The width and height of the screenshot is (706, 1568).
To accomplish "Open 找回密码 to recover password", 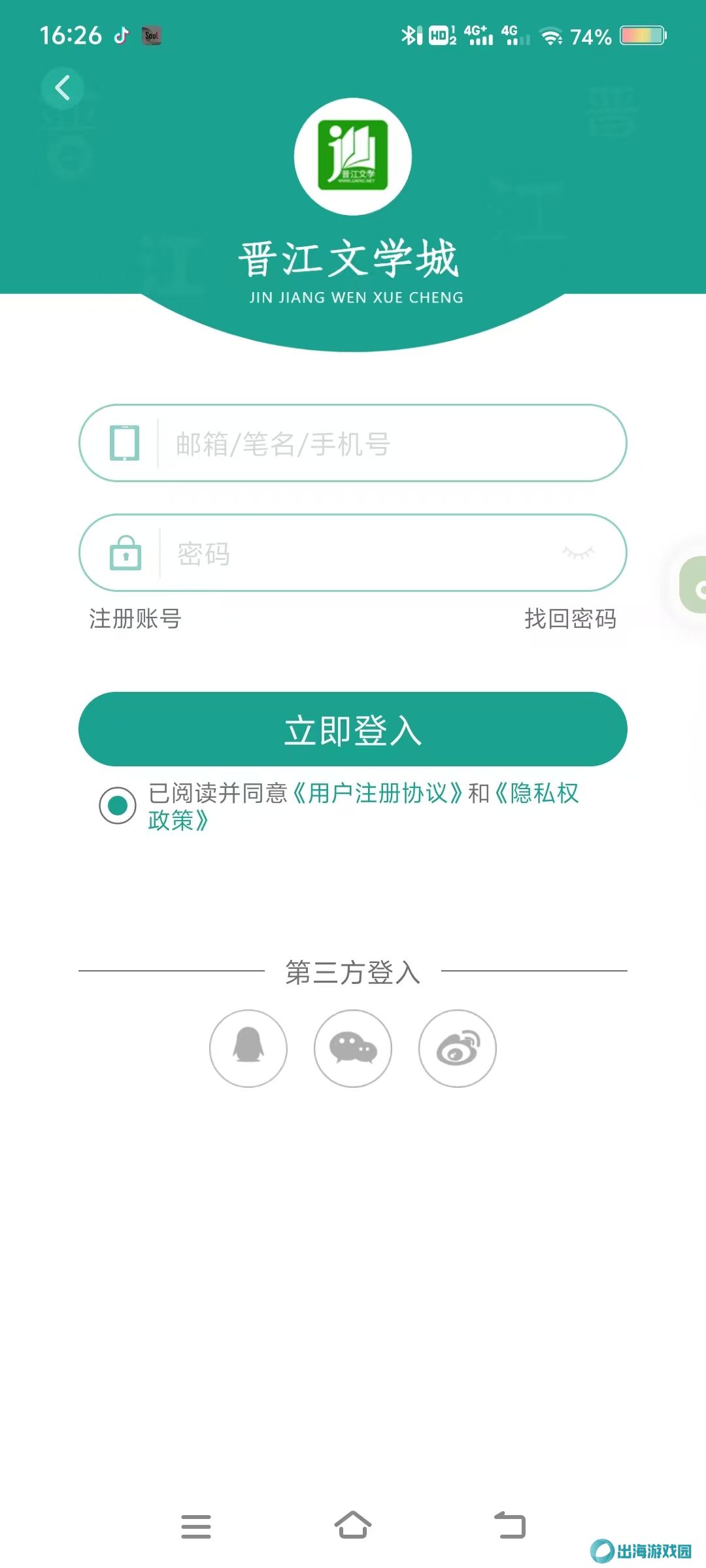I will point(570,618).
